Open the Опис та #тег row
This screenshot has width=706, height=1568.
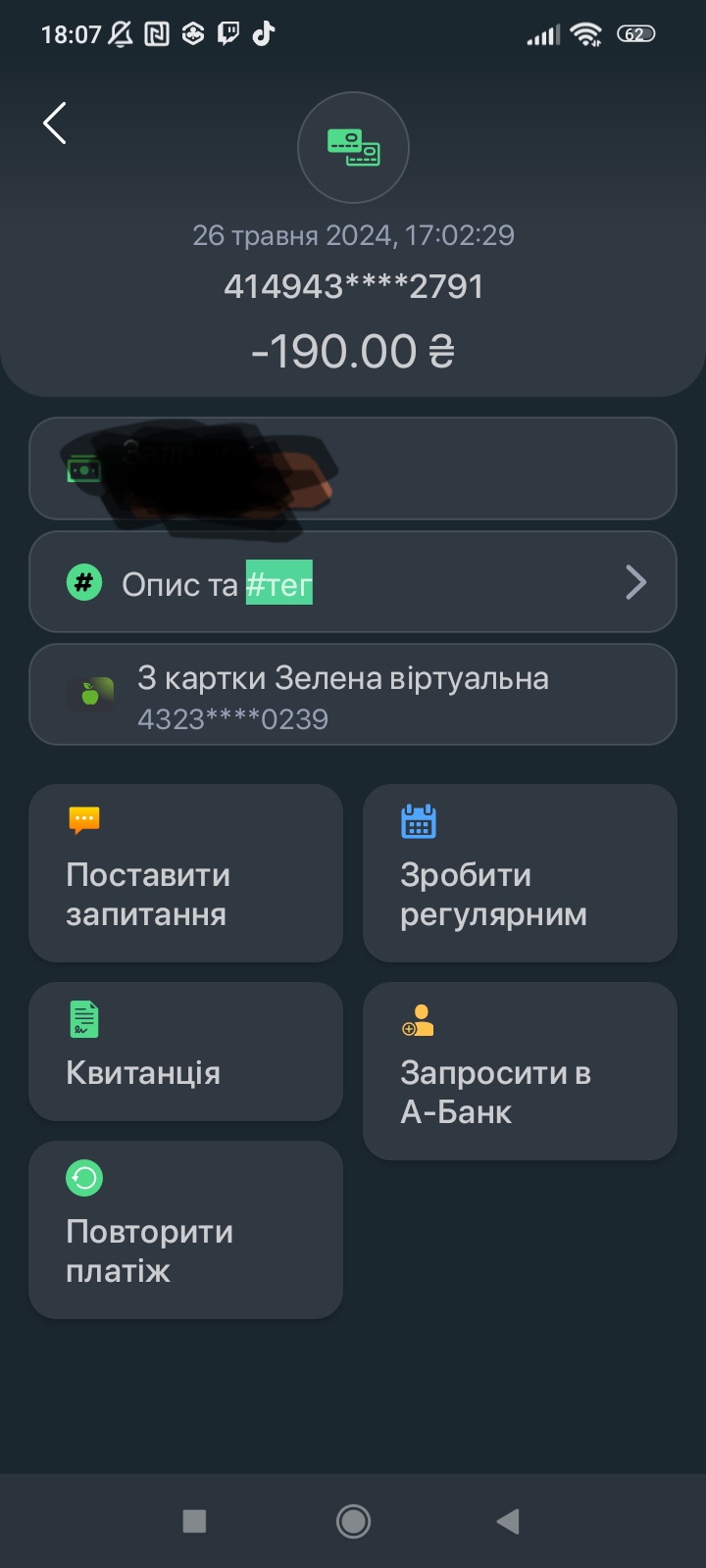coord(353,583)
